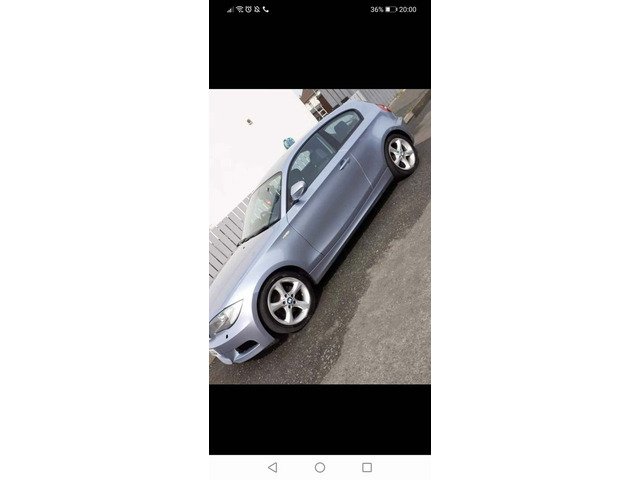640x480 pixels.
Task: Open the recent apps overview
Action: (x=367, y=467)
